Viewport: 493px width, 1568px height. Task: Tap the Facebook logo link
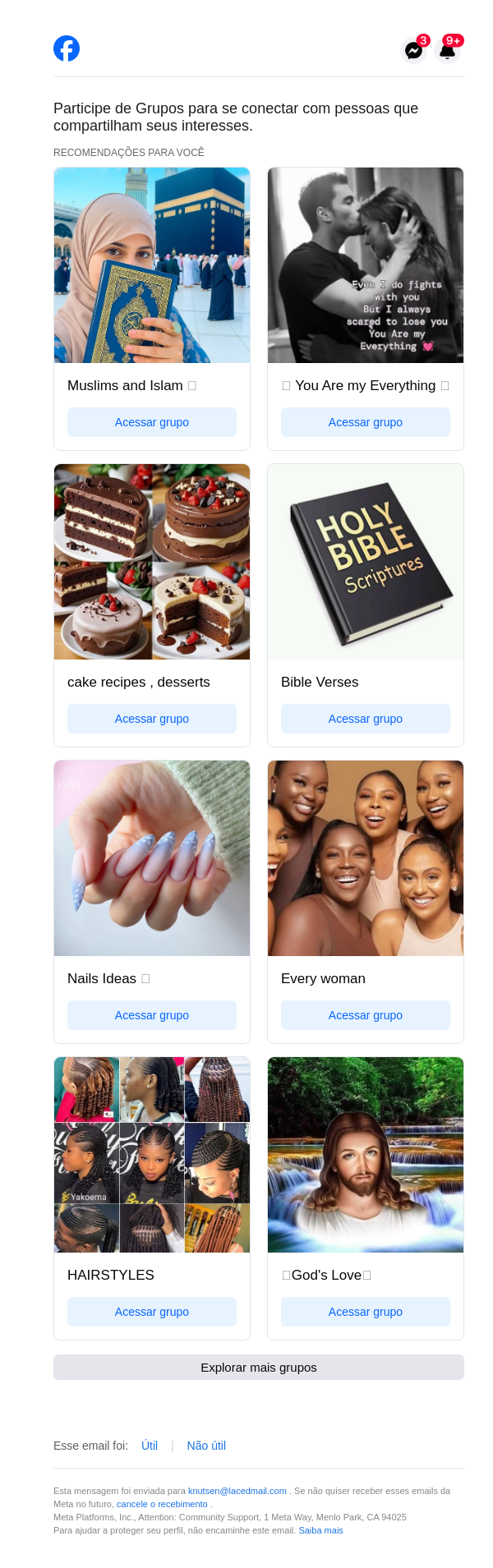pos(67,48)
